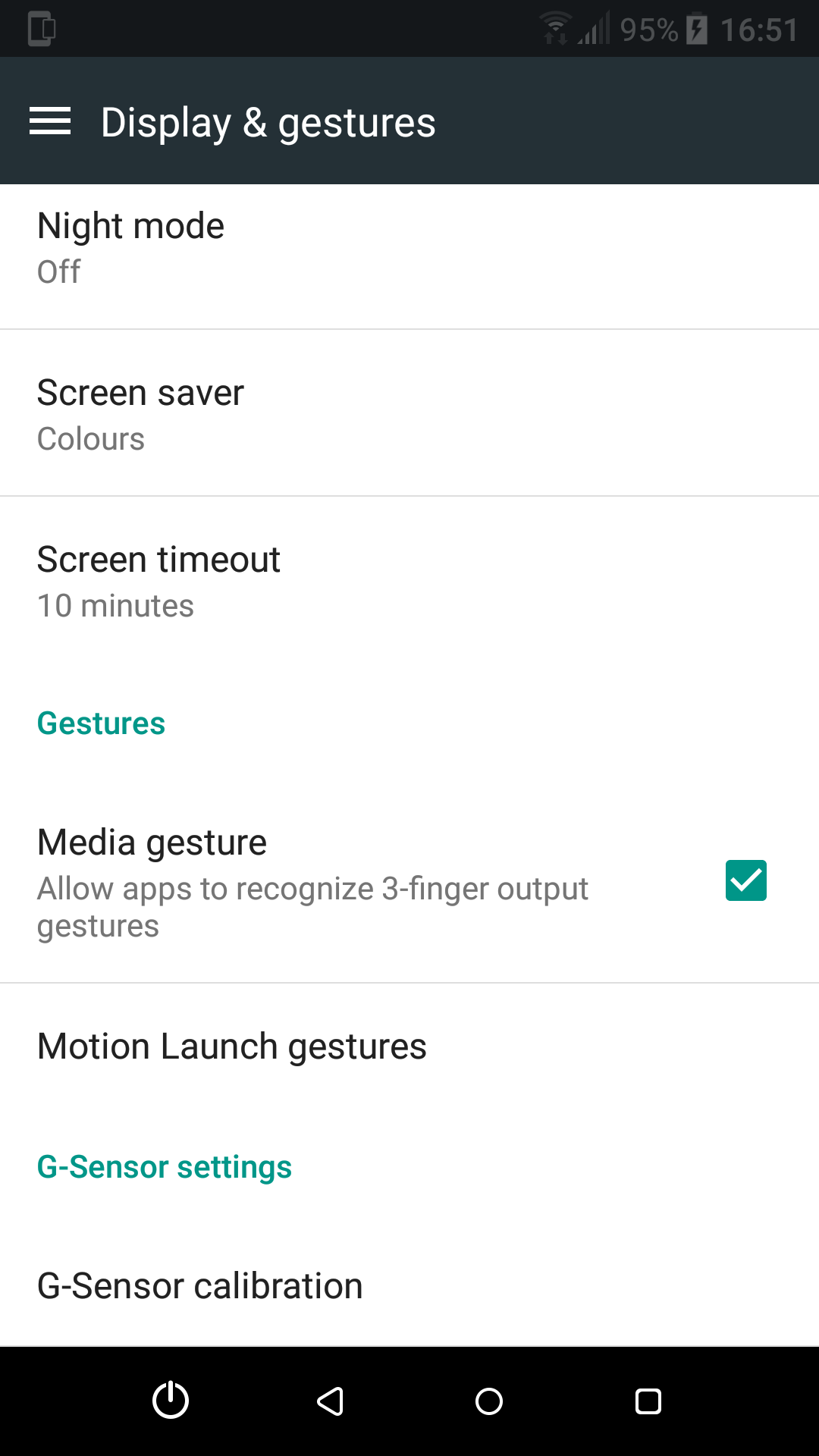Open Screen saver settings
Image resolution: width=819 pixels, height=1456 pixels.
pyautogui.click(x=409, y=413)
